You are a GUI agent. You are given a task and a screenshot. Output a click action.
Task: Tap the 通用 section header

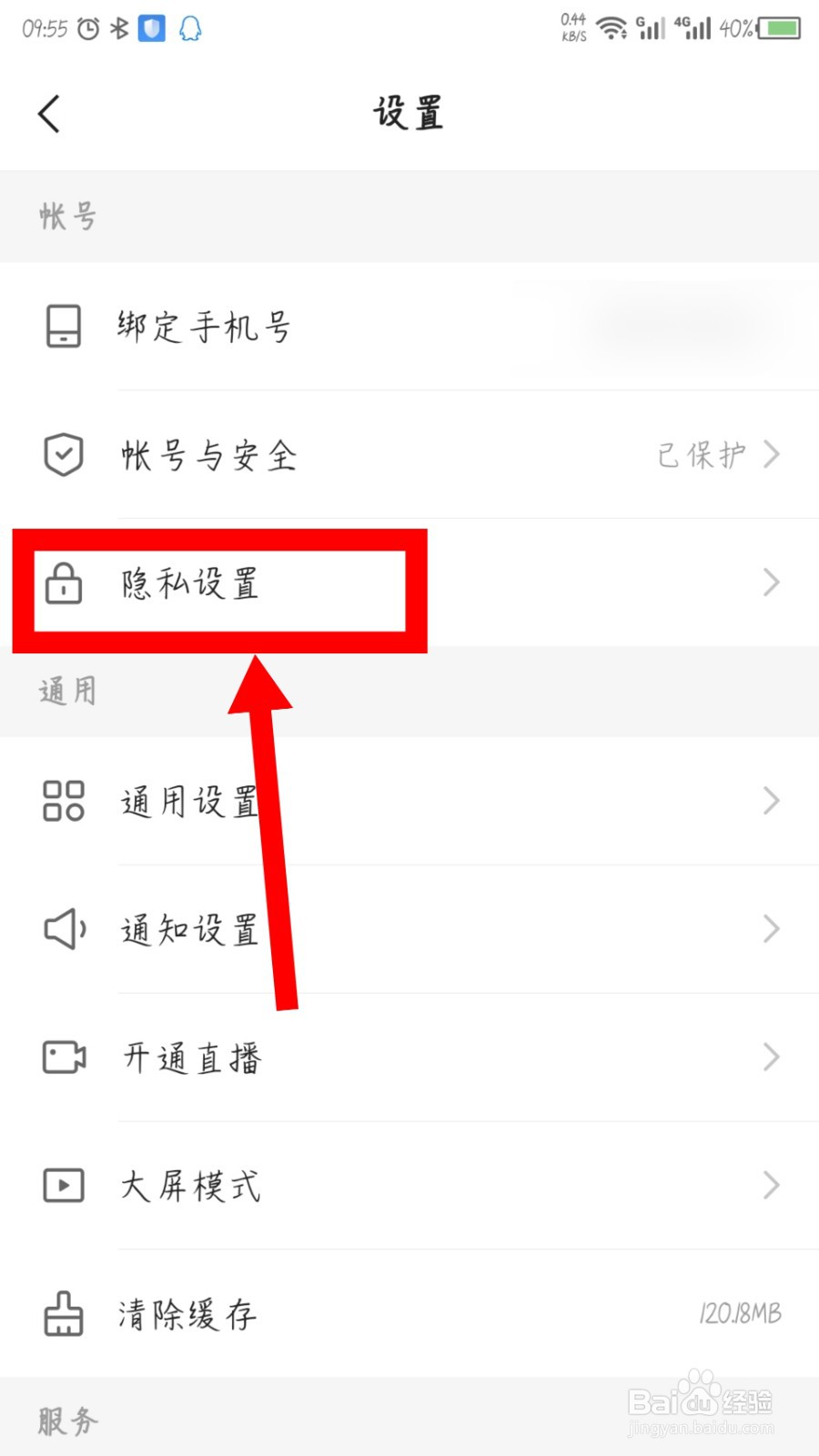66,692
